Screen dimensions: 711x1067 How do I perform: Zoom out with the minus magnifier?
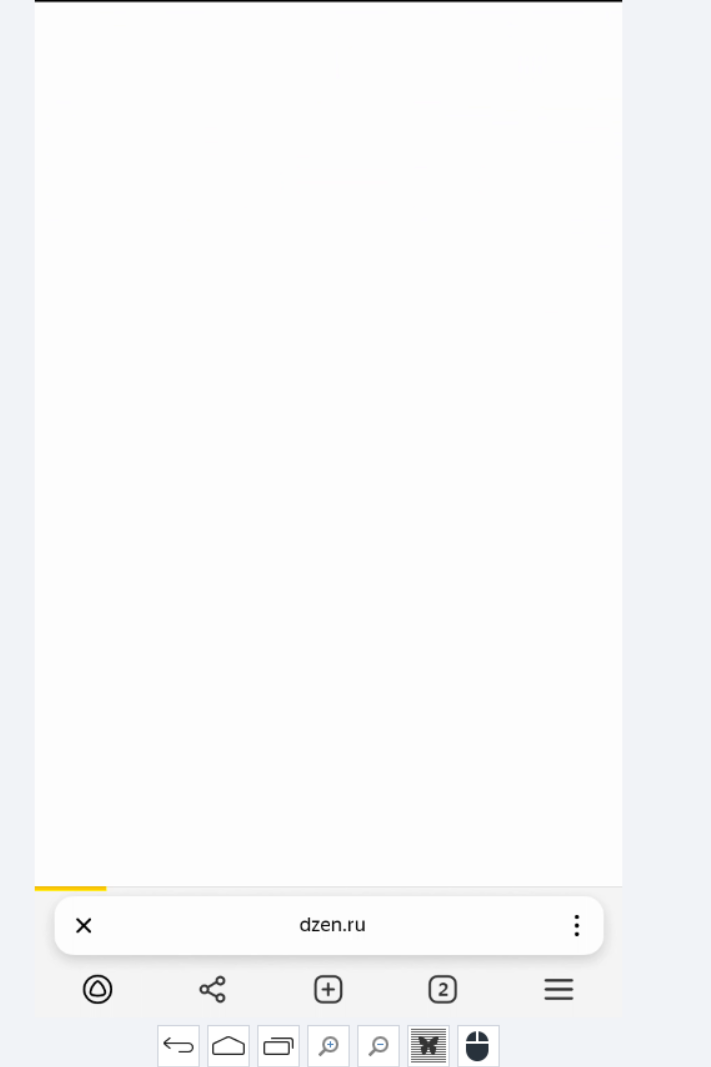(x=378, y=1046)
